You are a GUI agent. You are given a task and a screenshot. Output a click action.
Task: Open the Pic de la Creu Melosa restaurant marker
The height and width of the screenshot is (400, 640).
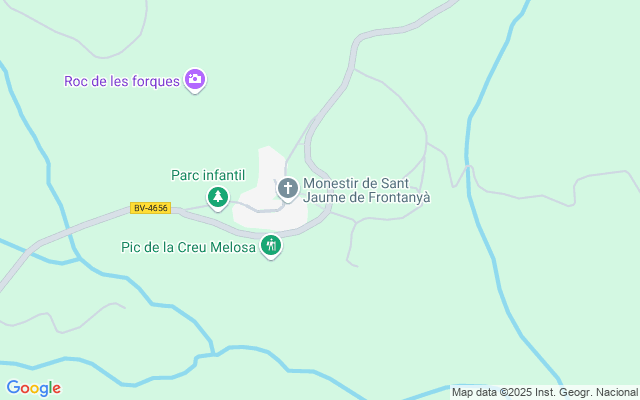(x=271, y=244)
